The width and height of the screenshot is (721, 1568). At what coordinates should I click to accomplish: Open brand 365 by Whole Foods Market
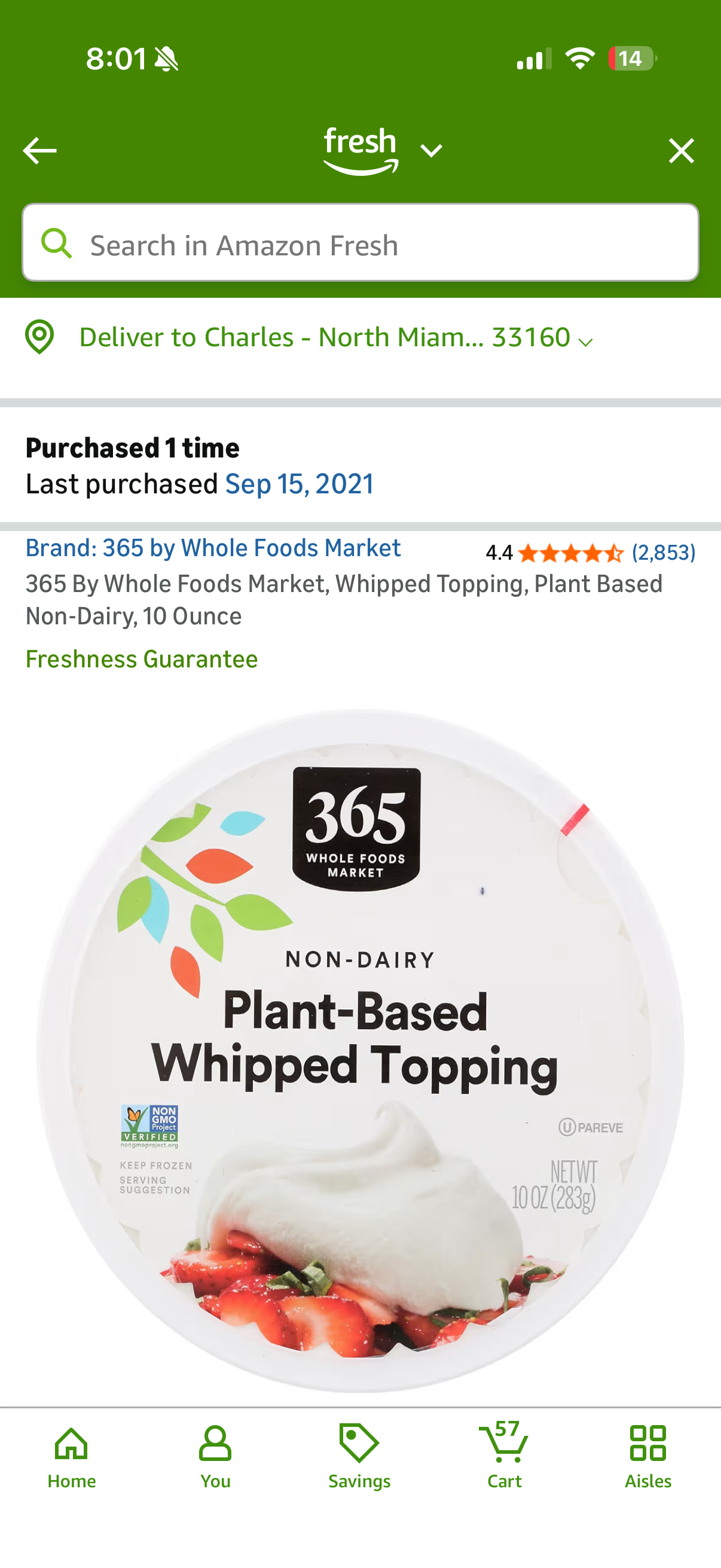pyautogui.click(x=213, y=548)
